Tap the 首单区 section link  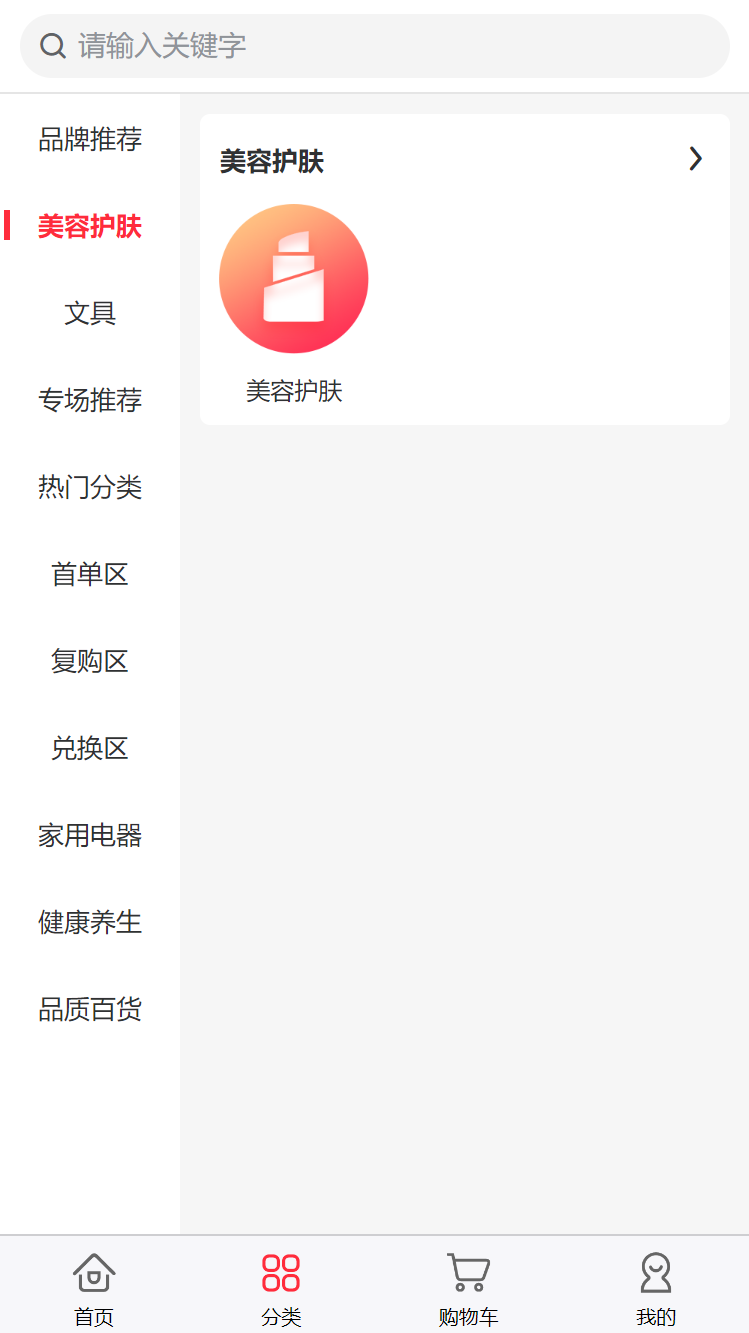[x=90, y=574]
